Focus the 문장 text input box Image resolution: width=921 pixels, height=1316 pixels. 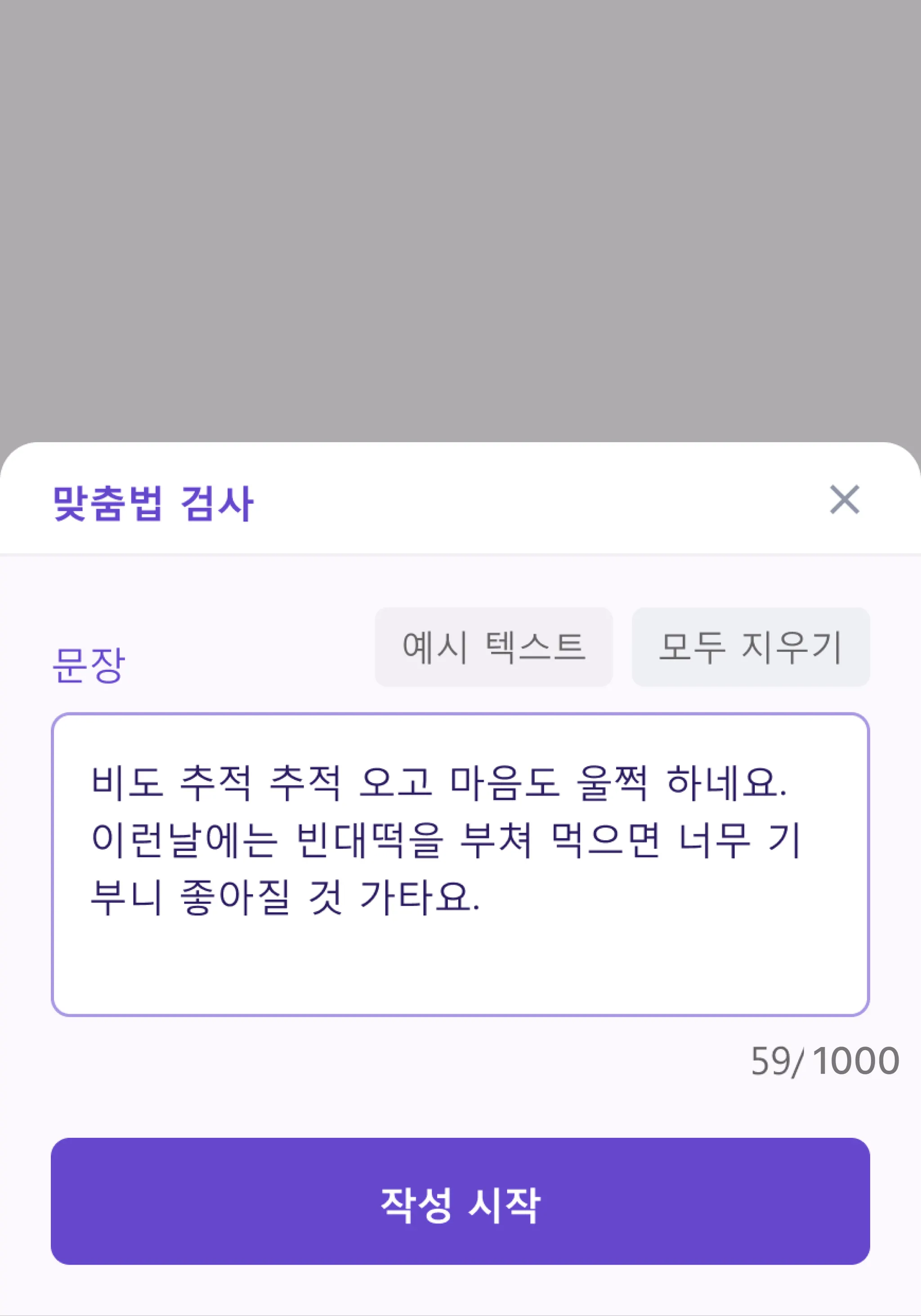tap(460, 864)
